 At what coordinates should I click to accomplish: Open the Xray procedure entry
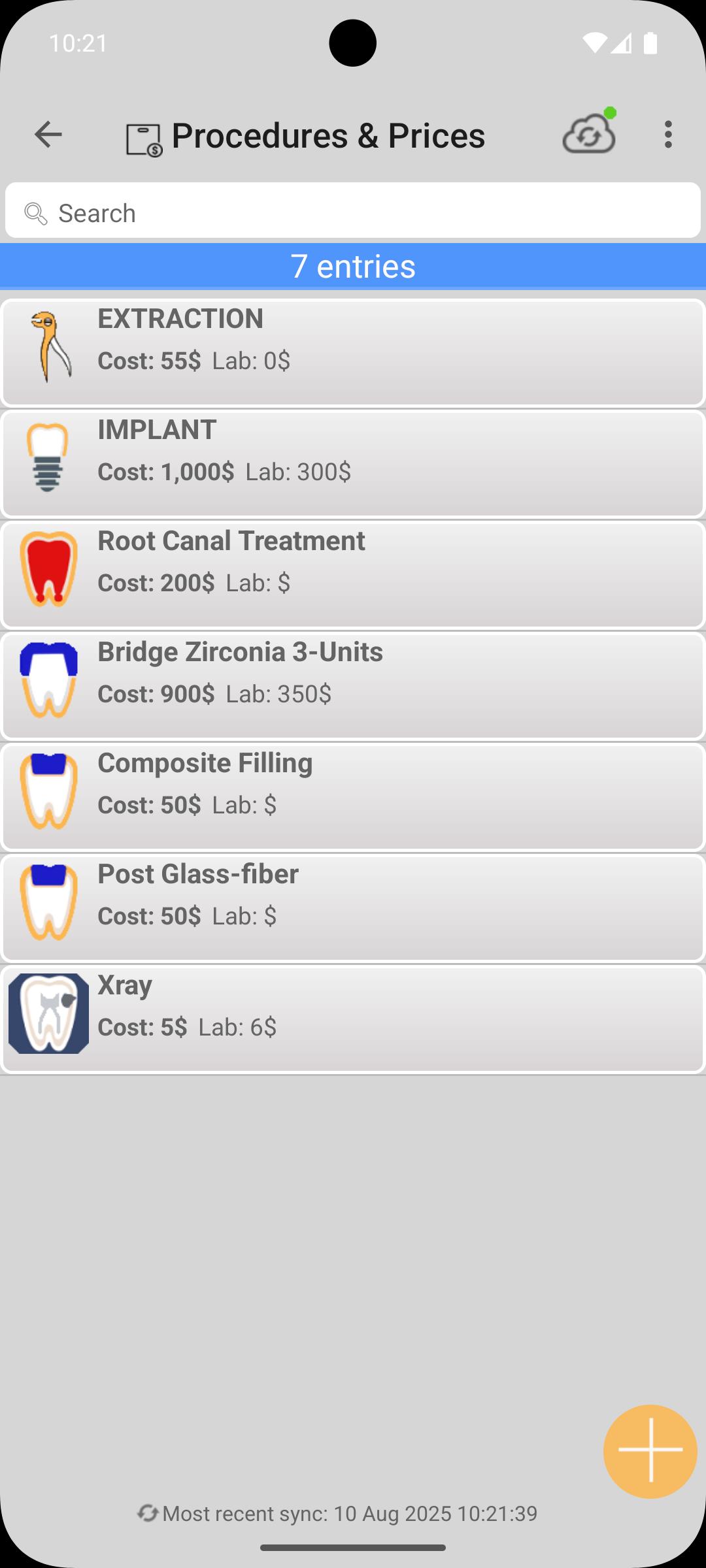(x=353, y=1019)
